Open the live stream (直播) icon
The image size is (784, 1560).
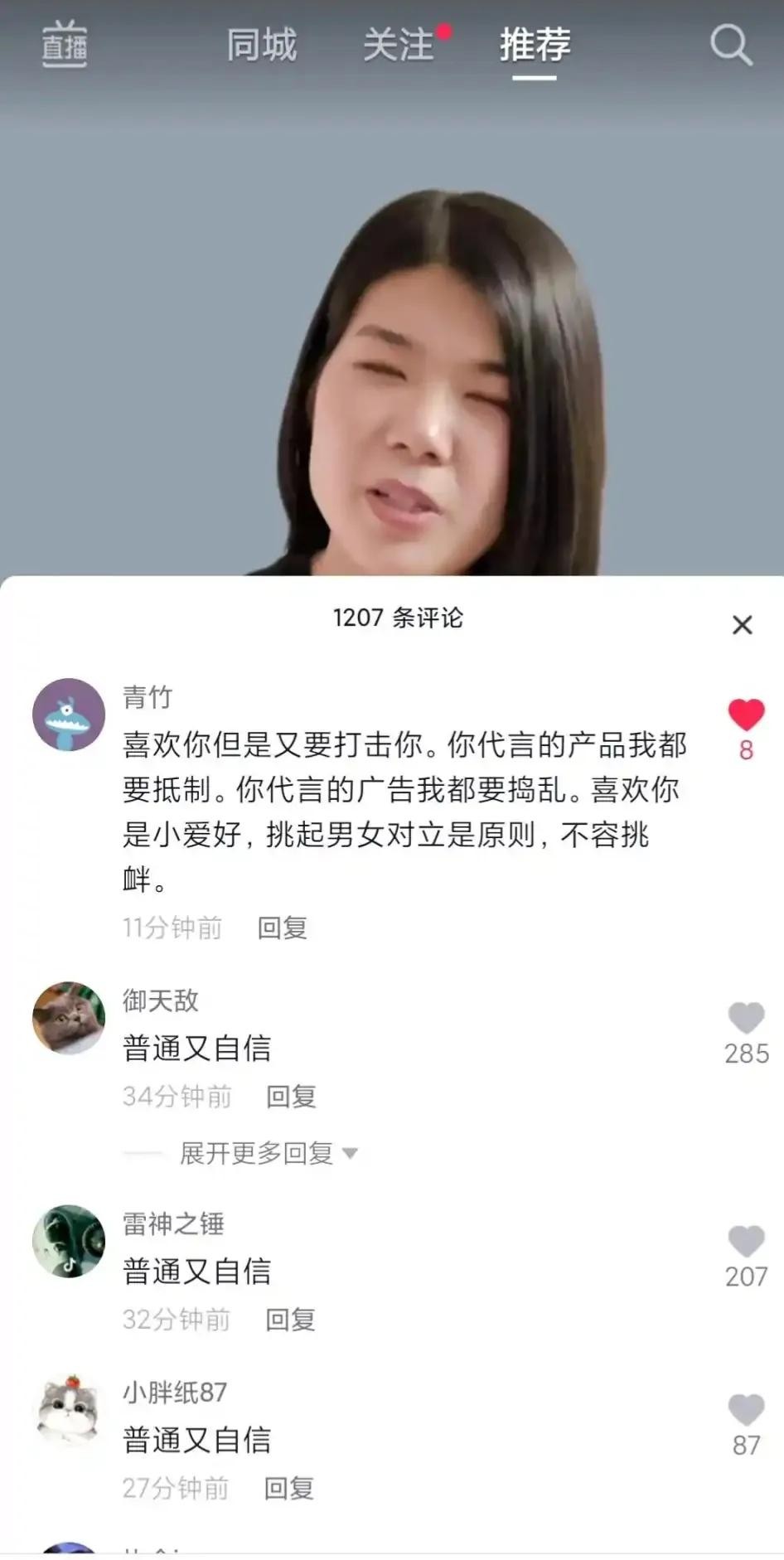[x=65, y=44]
